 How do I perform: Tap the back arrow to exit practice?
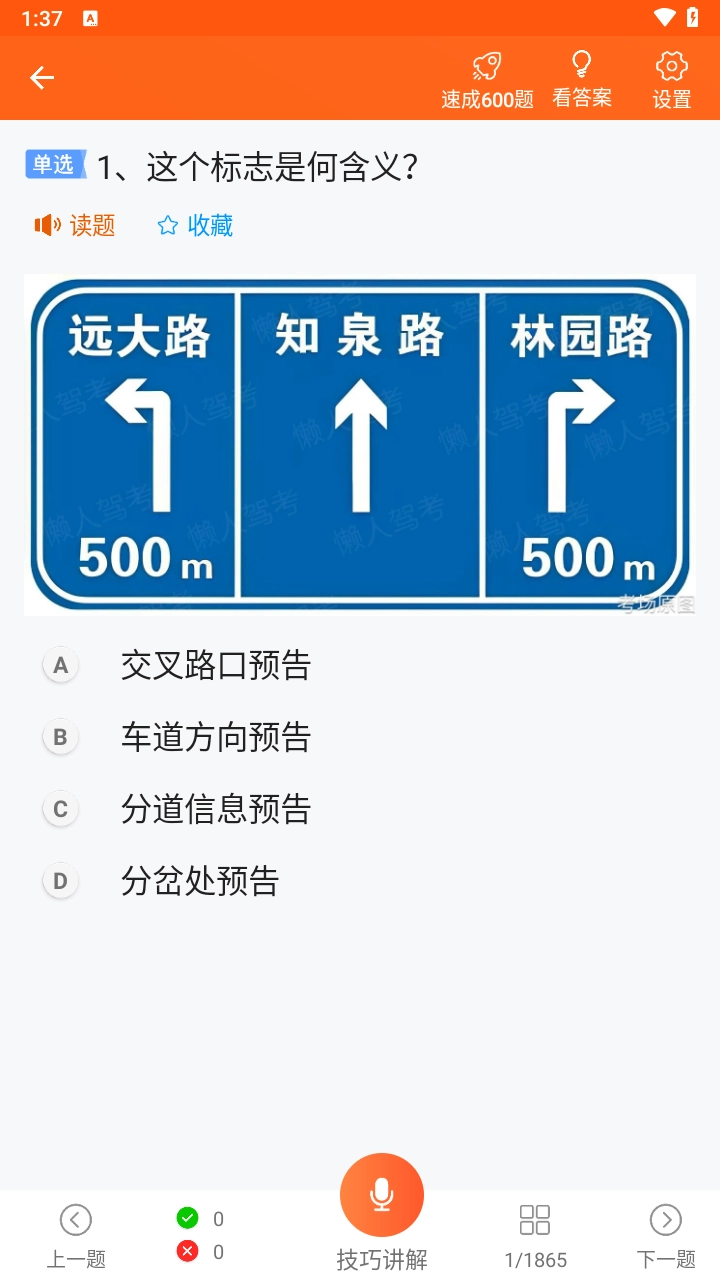42,77
